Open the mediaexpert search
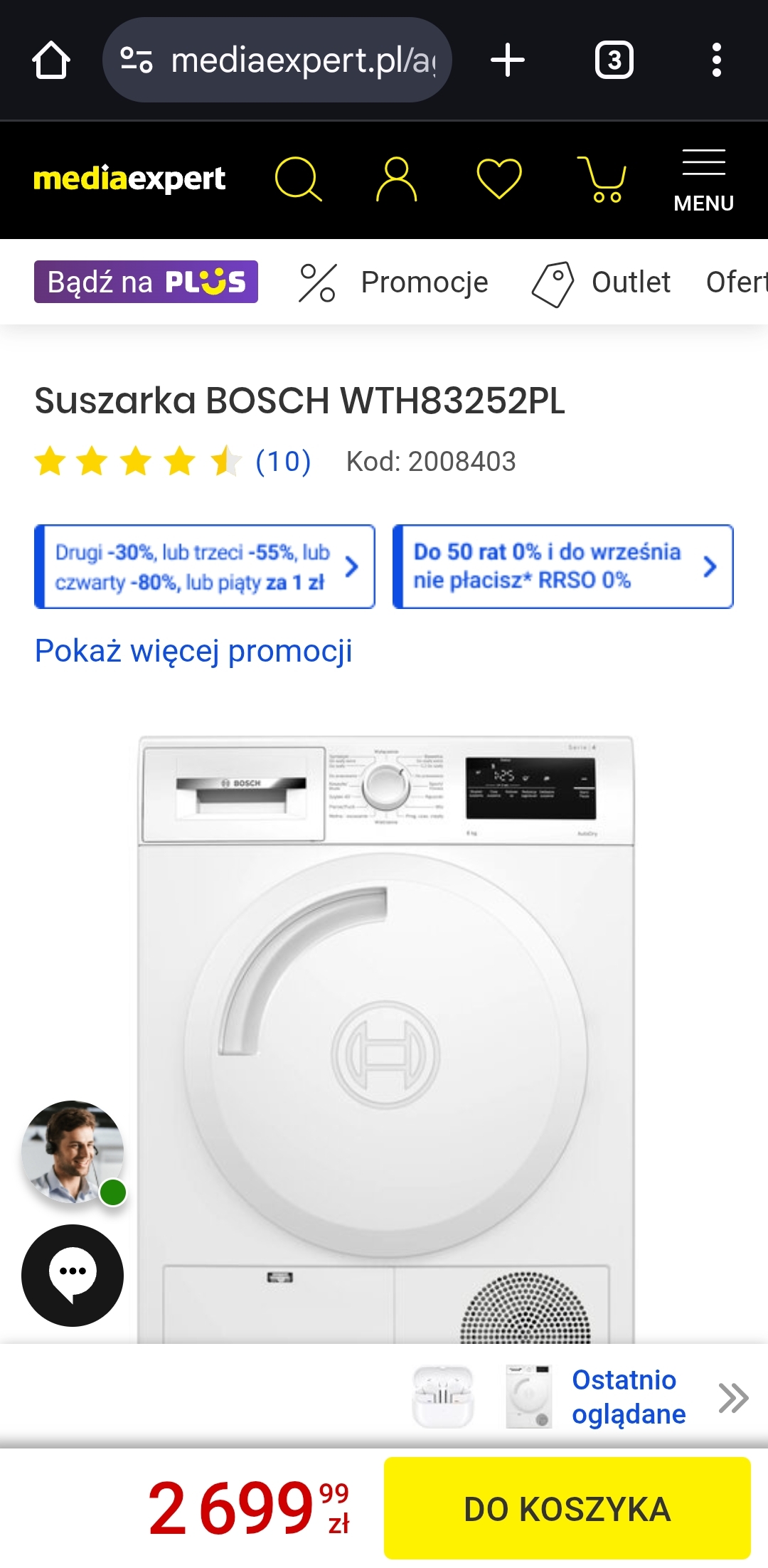768x1568 pixels. pos(298,179)
